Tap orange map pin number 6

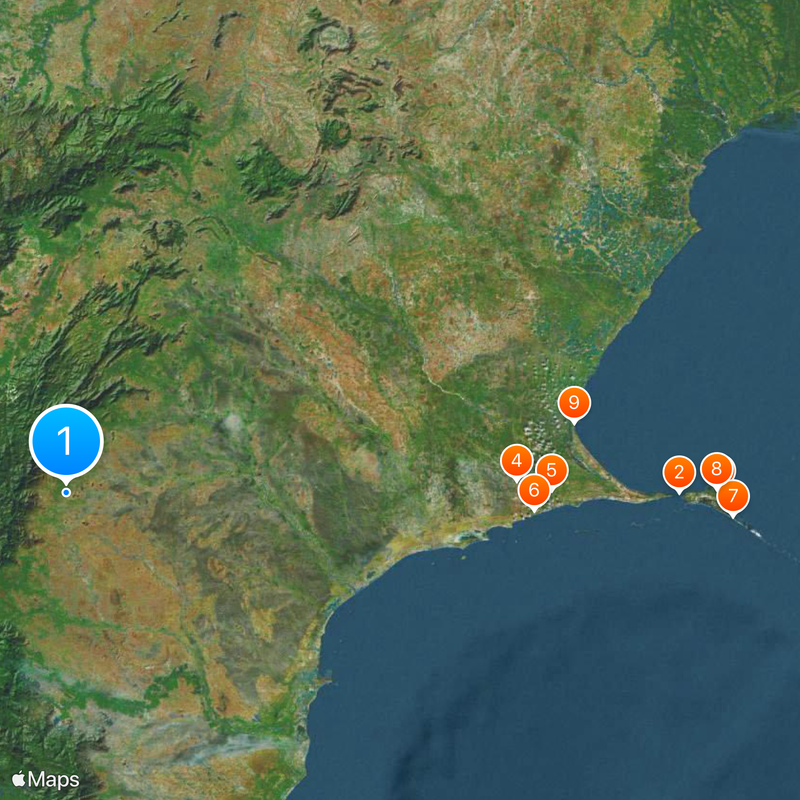533,490
